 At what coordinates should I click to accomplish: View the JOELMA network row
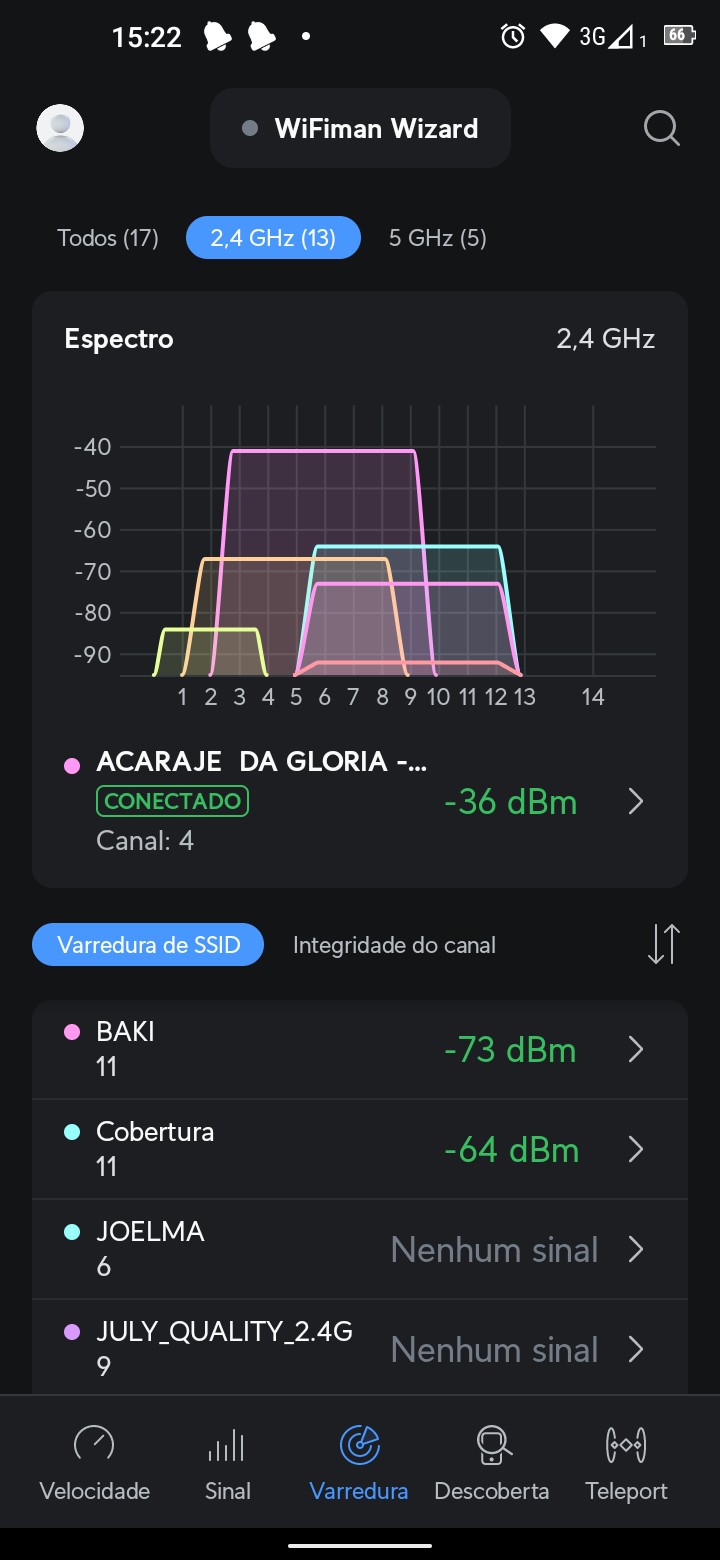click(360, 1249)
